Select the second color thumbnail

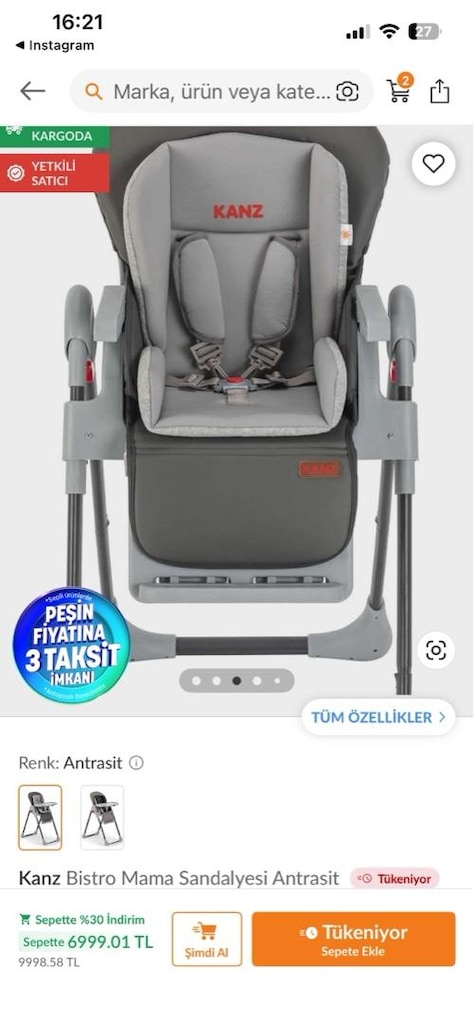coord(102,817)
